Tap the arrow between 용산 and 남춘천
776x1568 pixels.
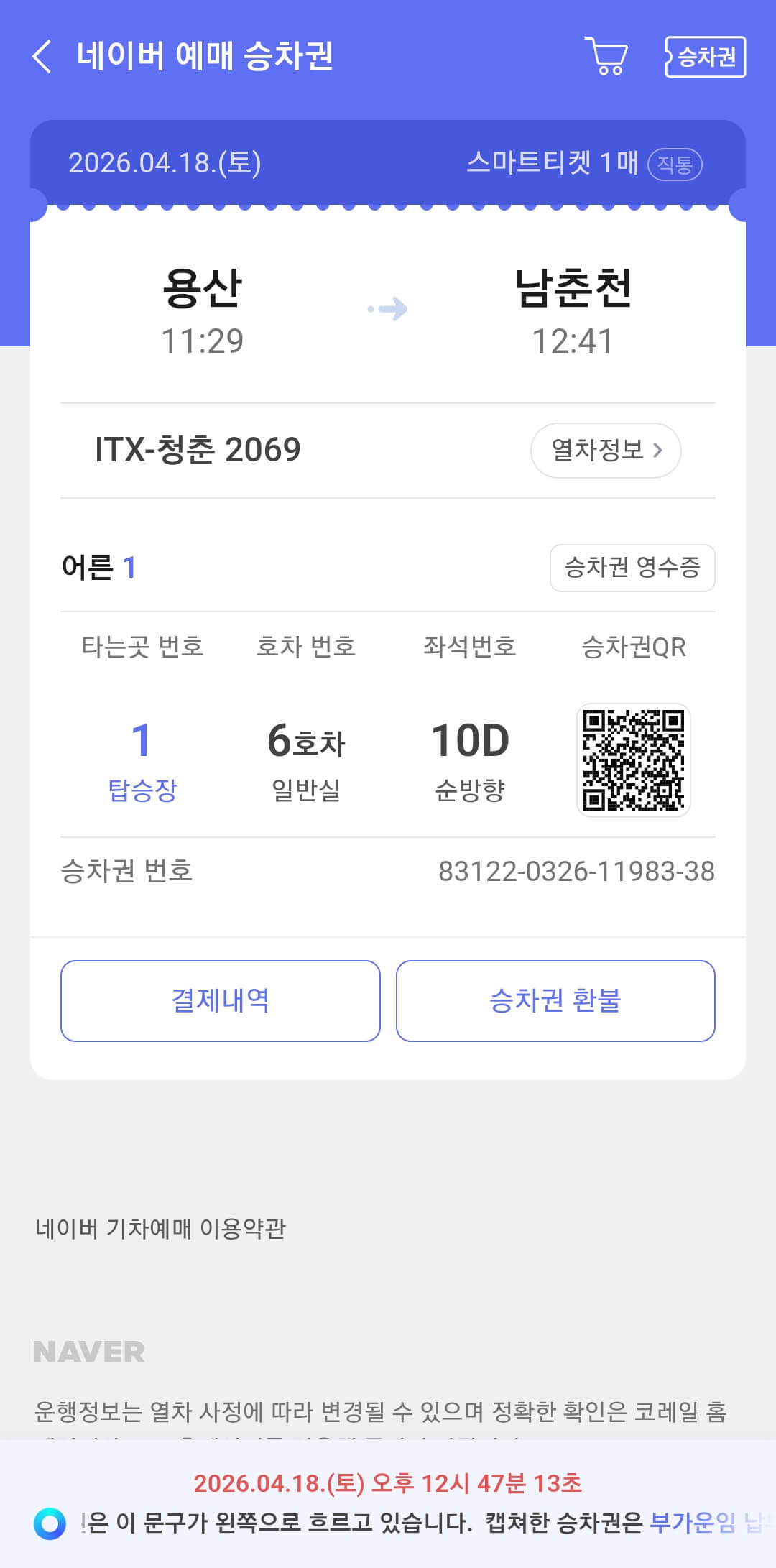tap(388, 308)
